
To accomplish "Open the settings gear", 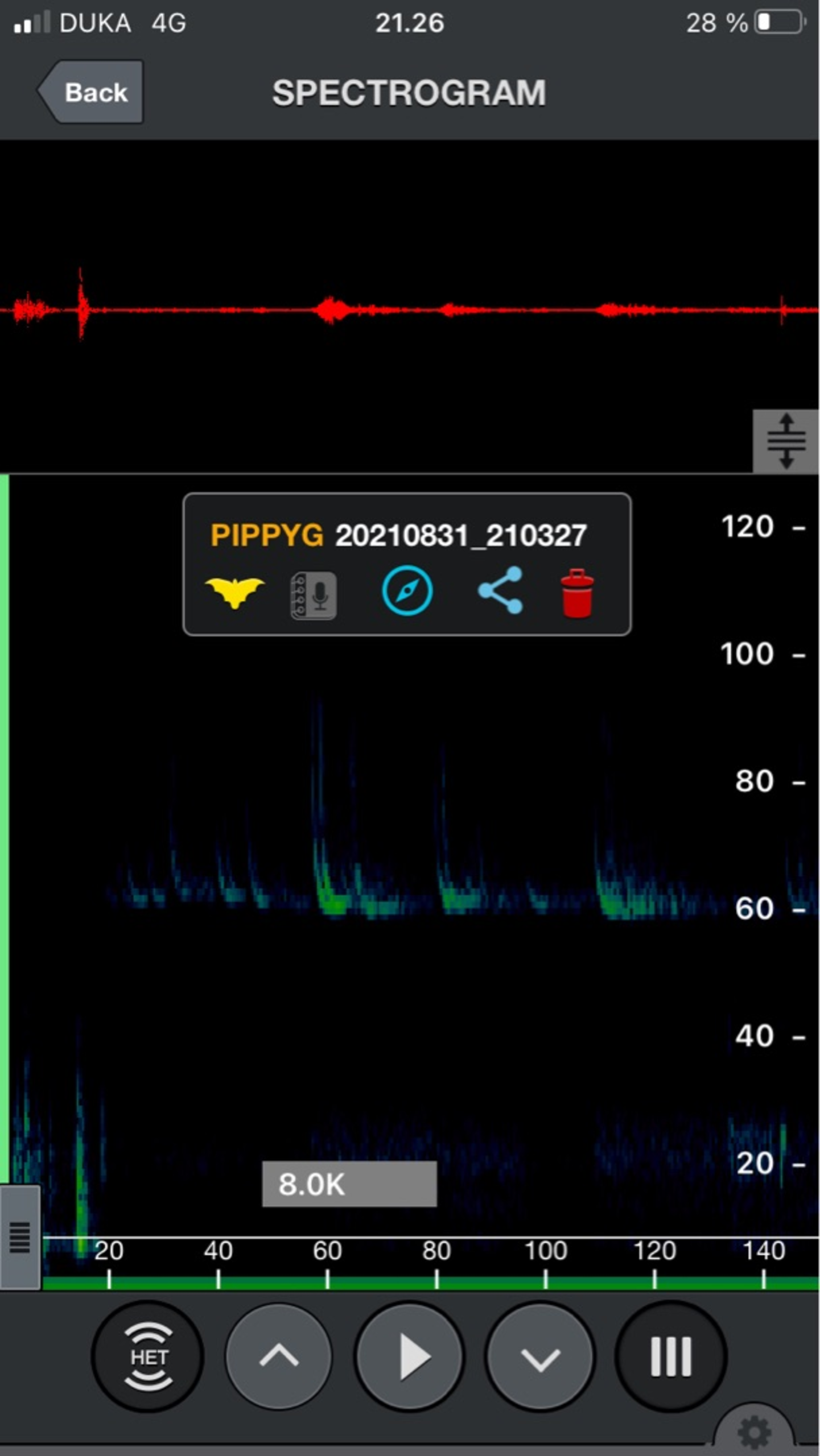I will (754, 1432).
